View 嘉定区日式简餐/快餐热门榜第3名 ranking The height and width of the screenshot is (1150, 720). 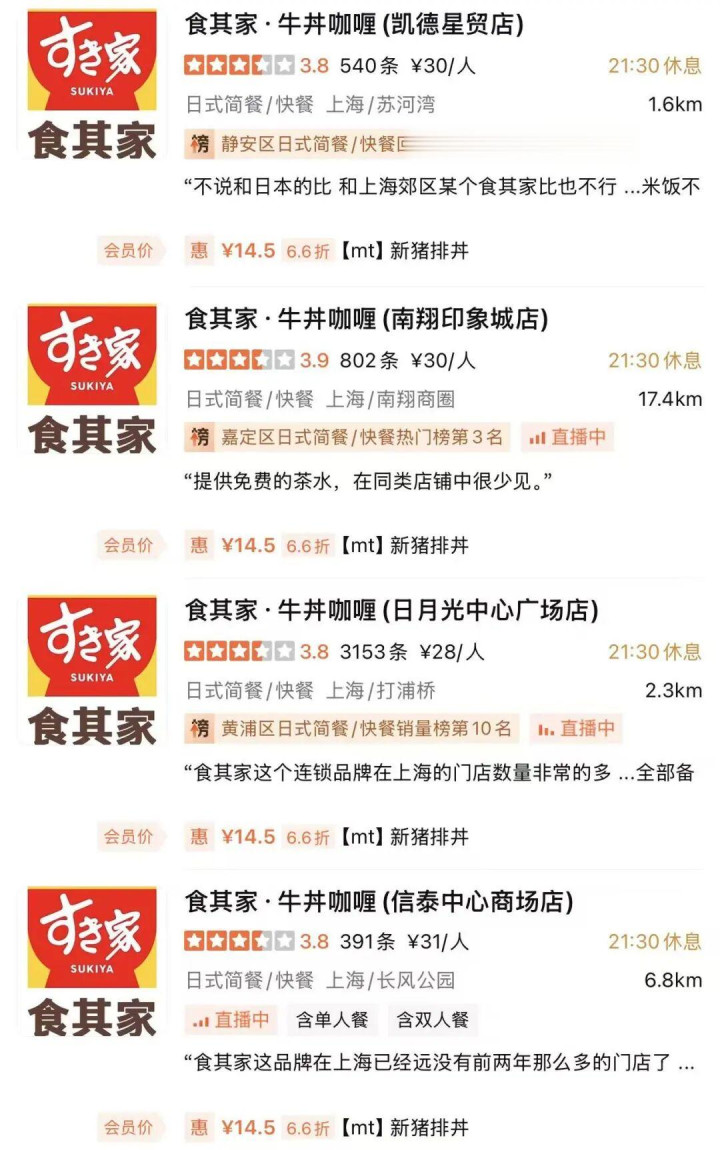348,437
